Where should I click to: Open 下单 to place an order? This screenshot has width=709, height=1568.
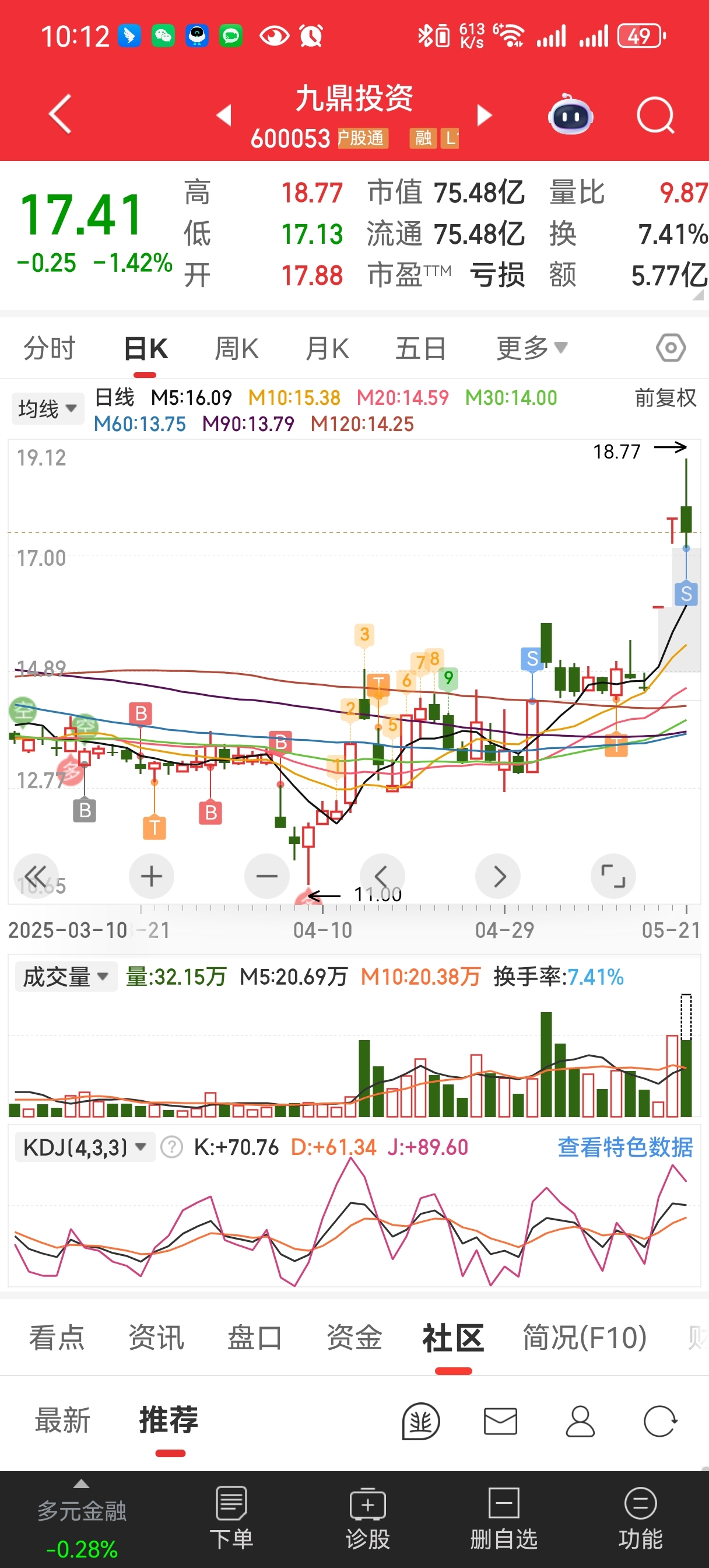(x=231, y=1518)
